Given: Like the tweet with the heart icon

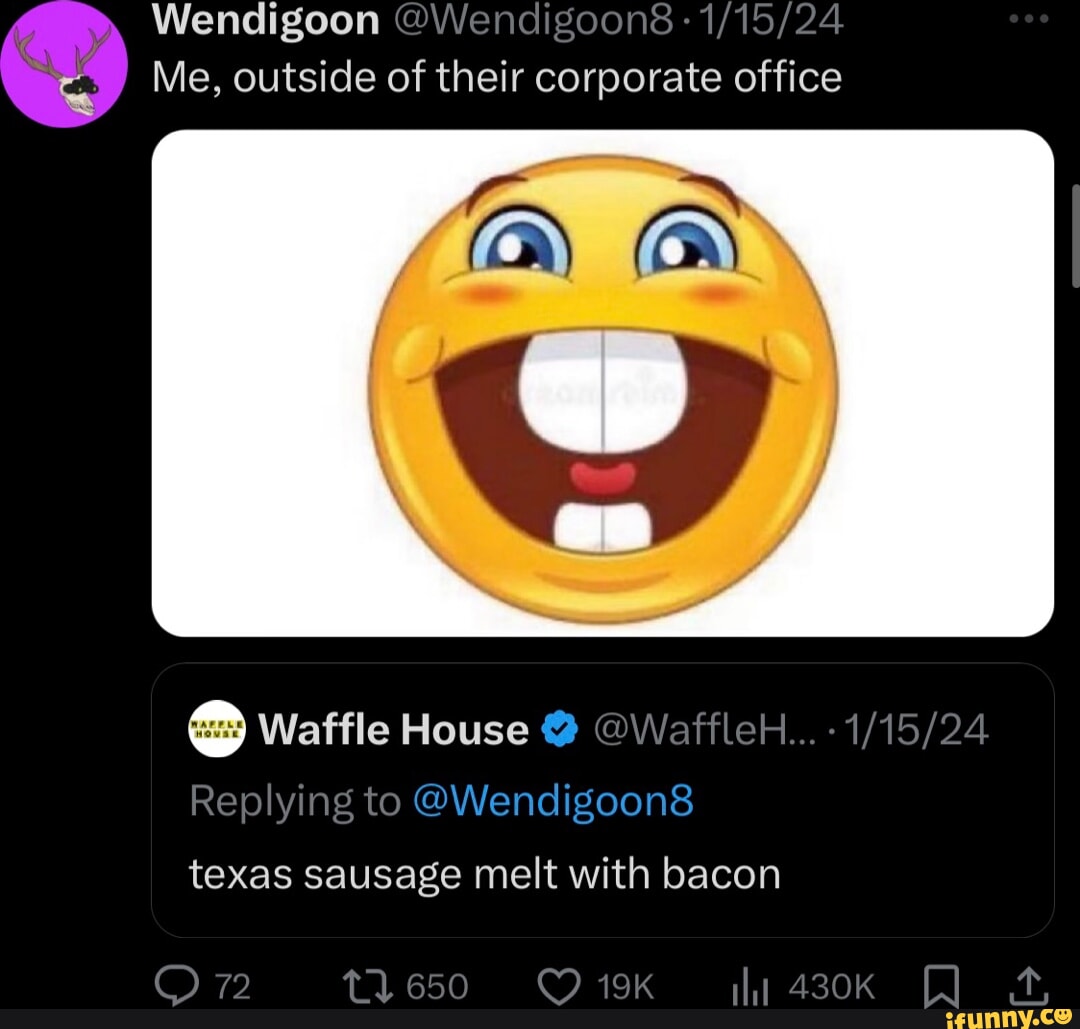Looking at the screenshot, I should (x=559, y=988).
